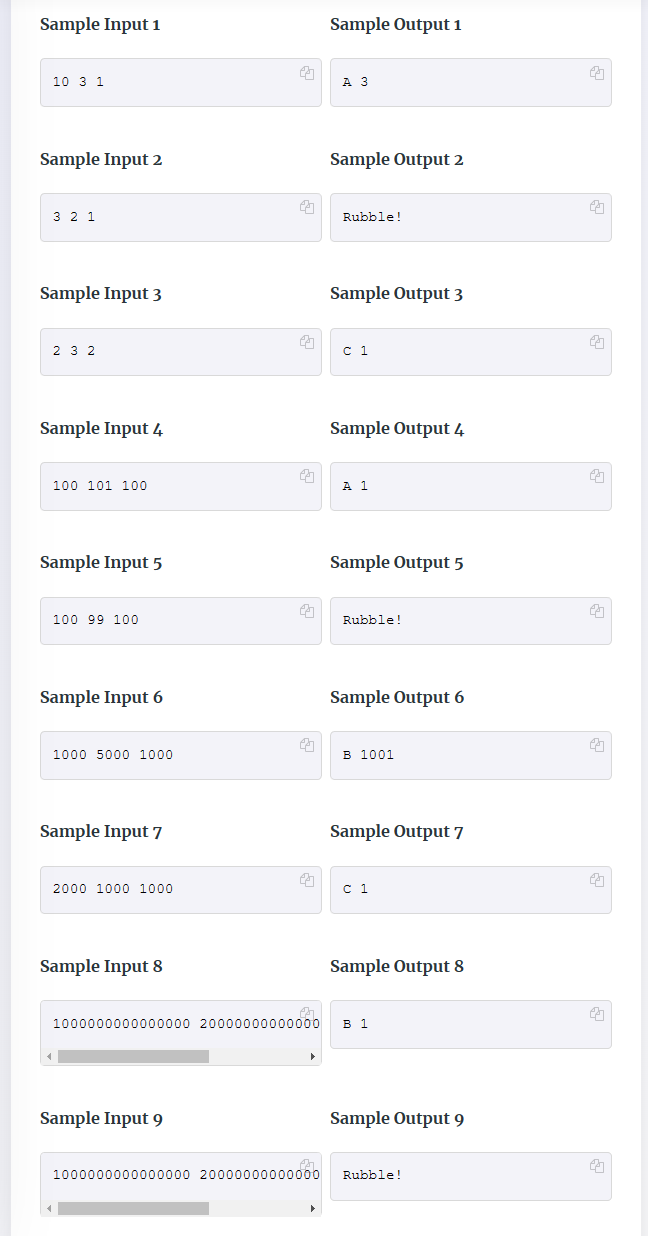Copy Sample Input 6 text
The width and height of the screenshot is (648, 1236).
tap(307, 745)
